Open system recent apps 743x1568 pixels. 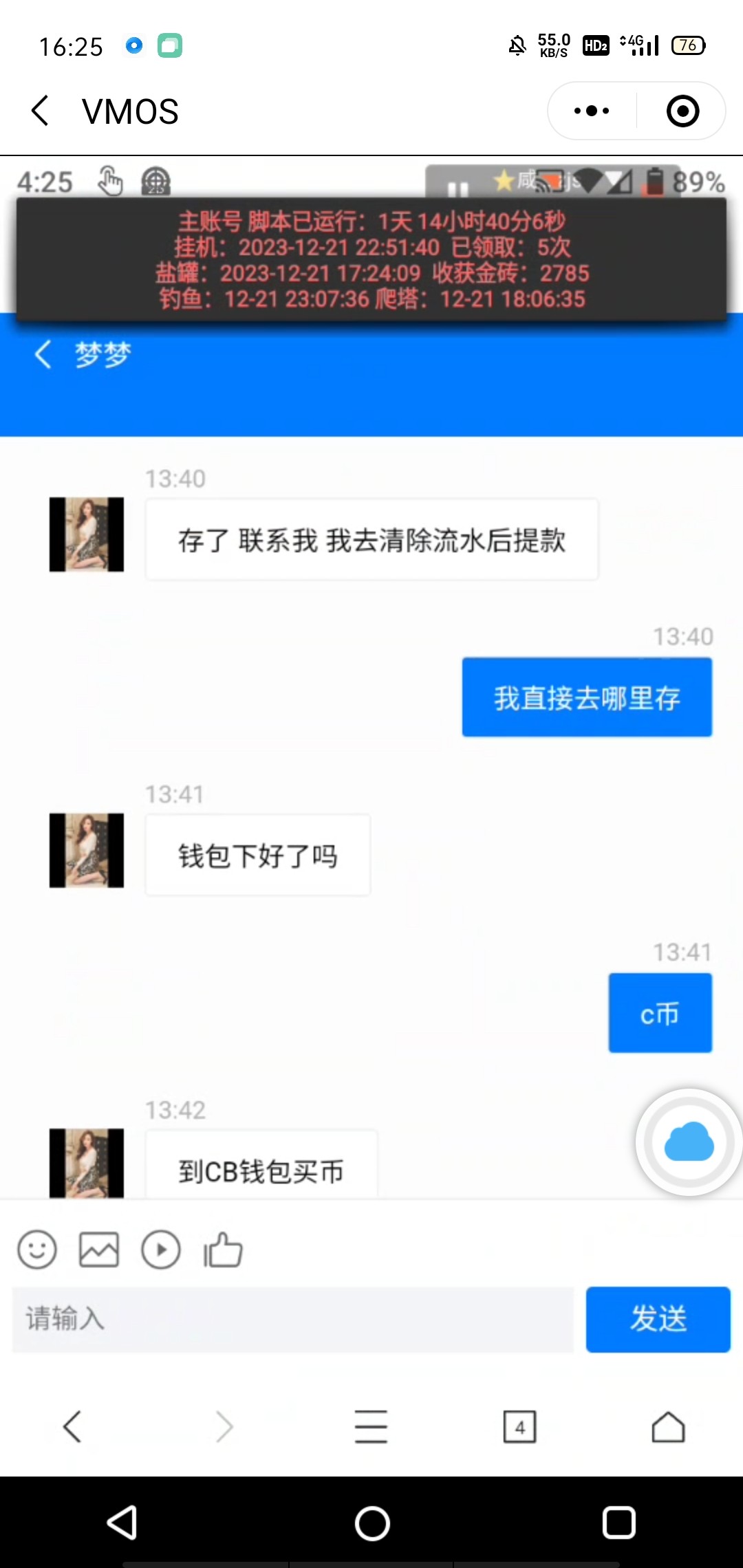click(618, 1523)
